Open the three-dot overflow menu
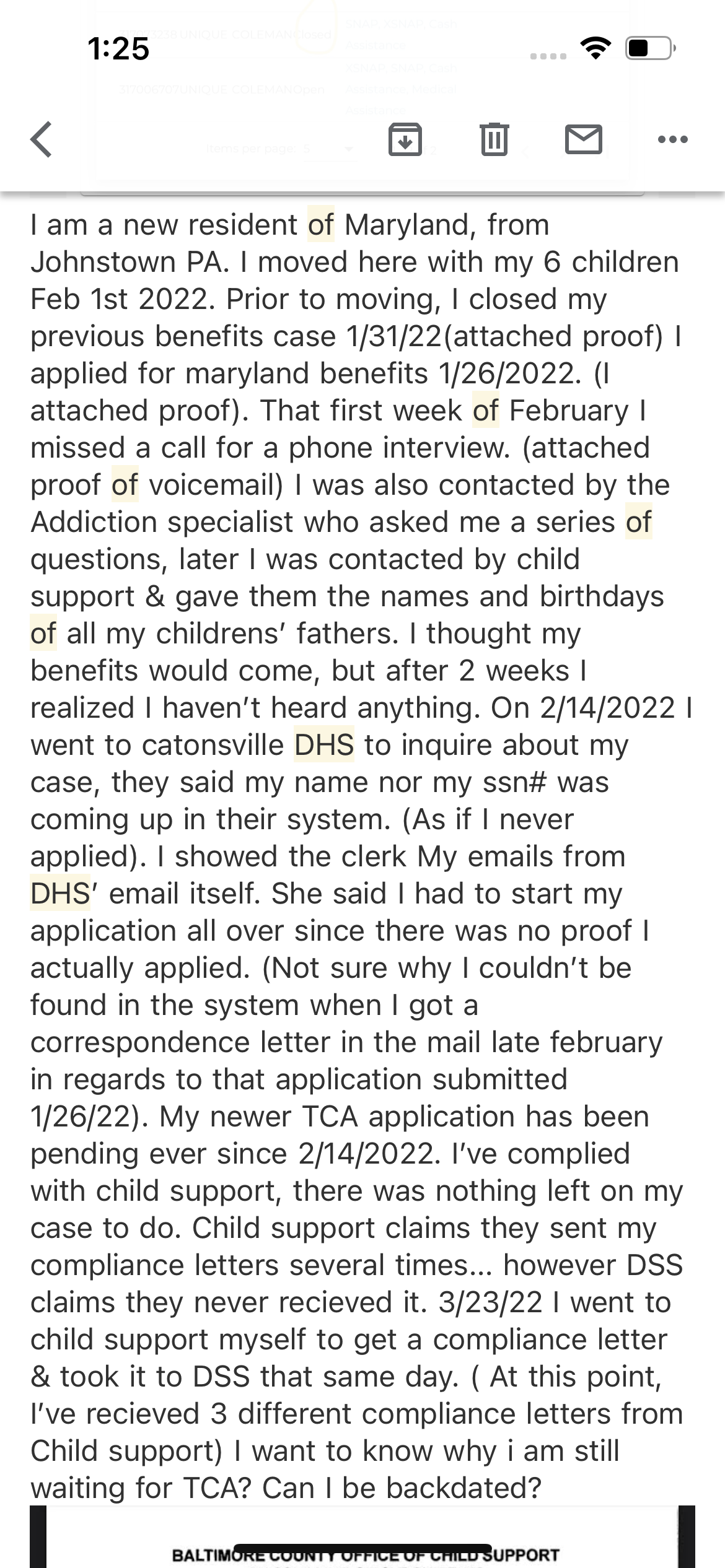The height and width of the screenshot is (1568, 725). pos(673,139)
